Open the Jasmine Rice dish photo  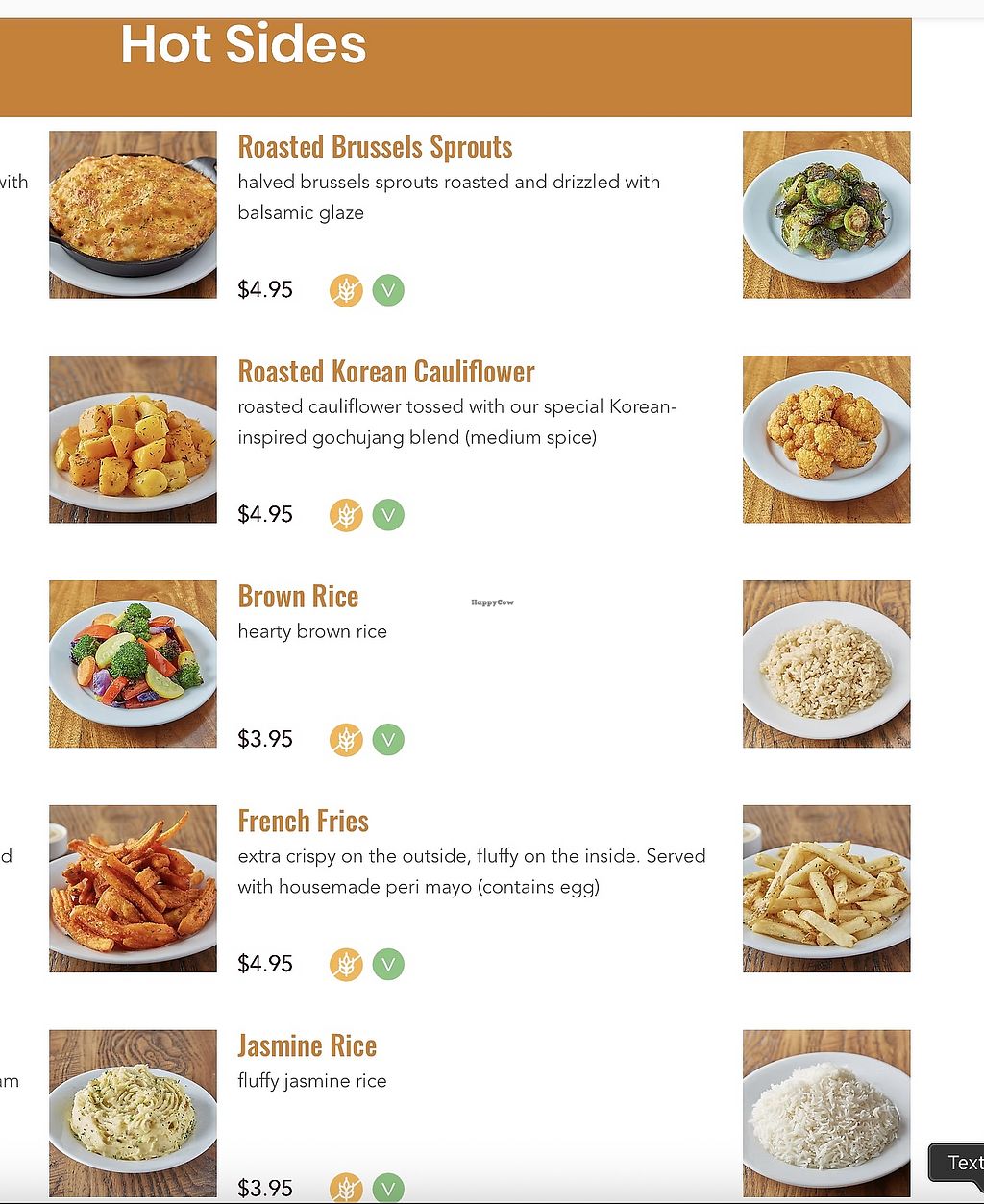pyautogui.click(x=825, y=1113)
